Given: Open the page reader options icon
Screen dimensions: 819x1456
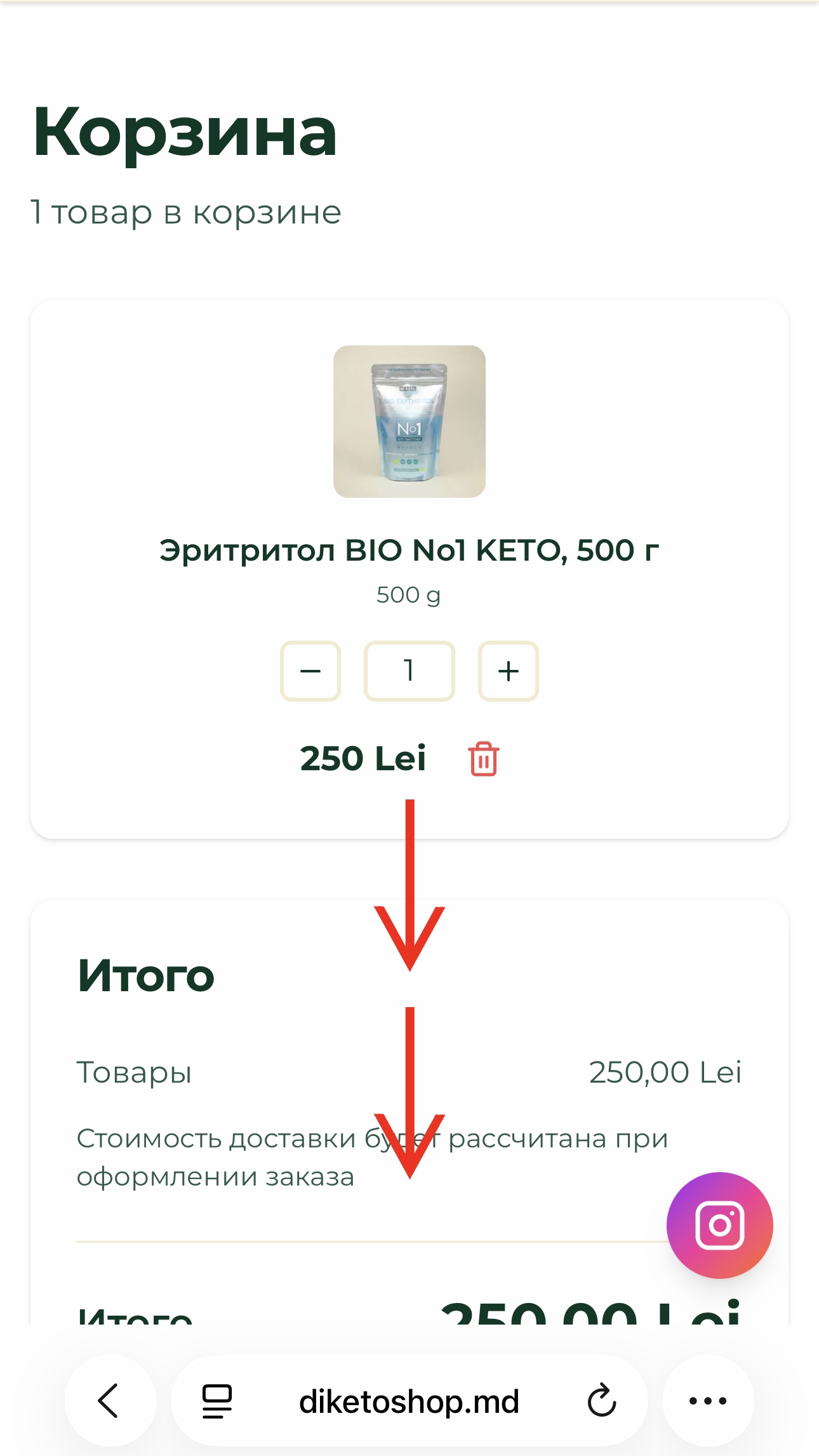Looking at the screenshot, I should (217, 1401).
